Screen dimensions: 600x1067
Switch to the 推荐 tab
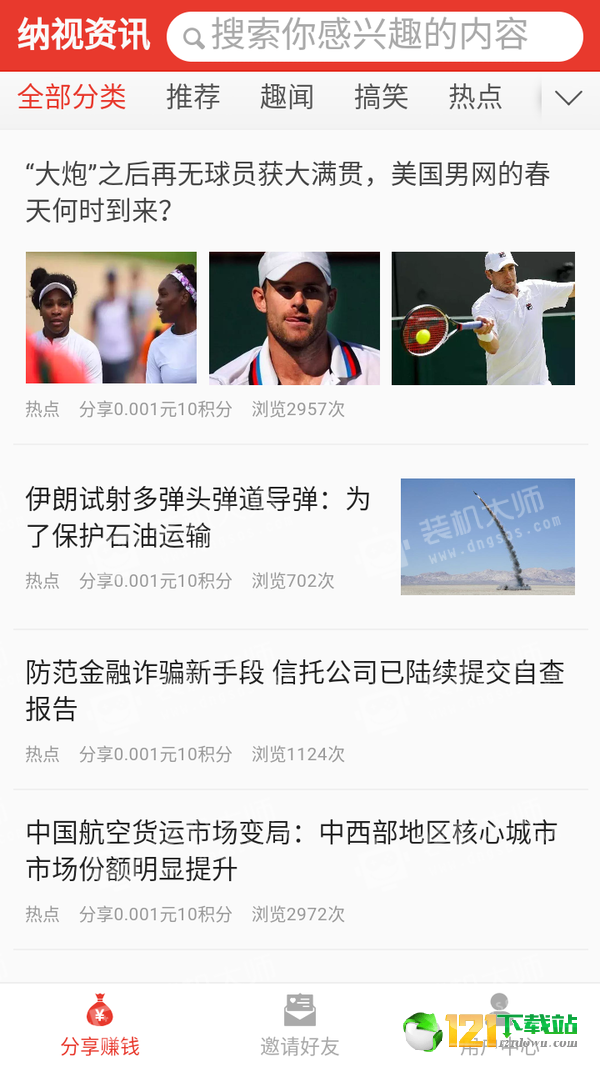click(x=193, y=96)
